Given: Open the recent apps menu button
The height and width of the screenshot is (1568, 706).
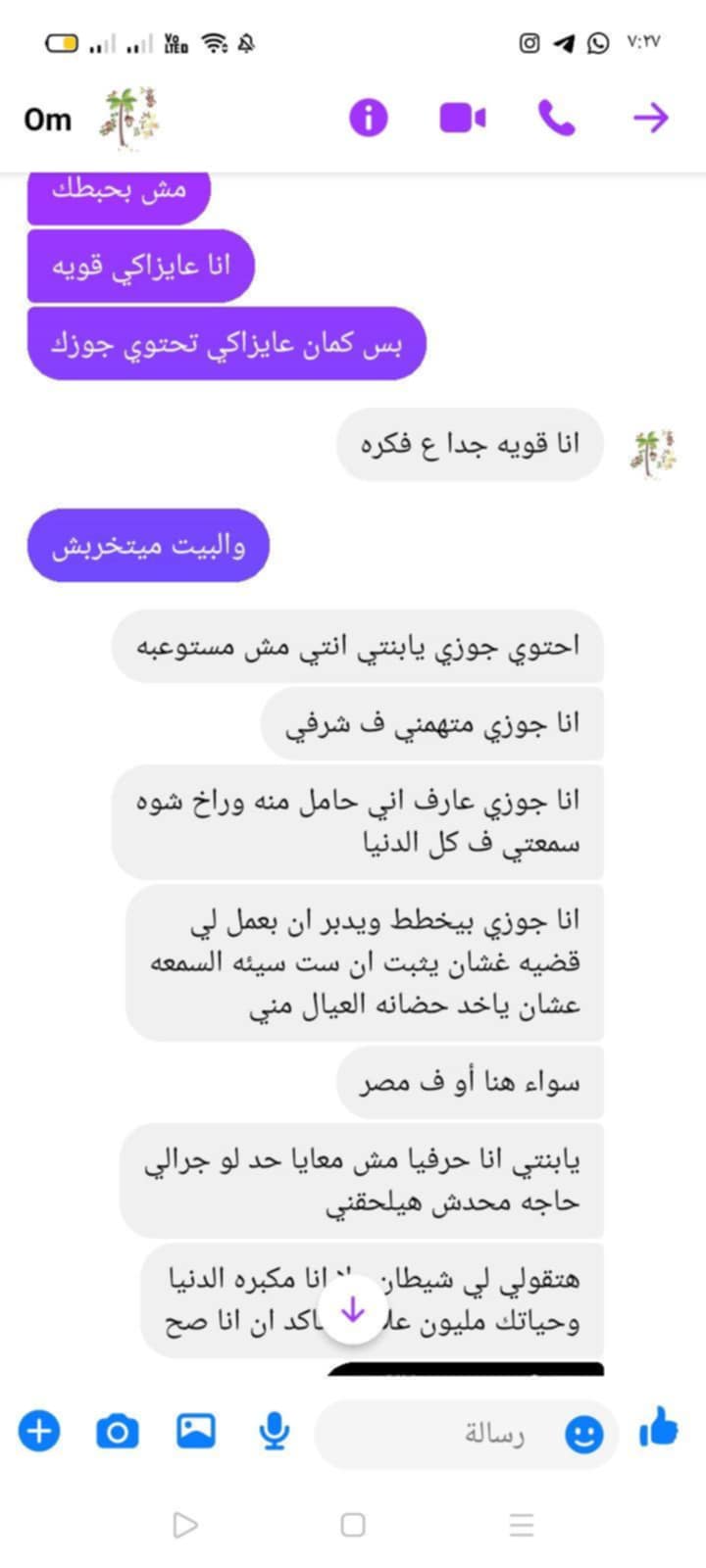Looking at the screenshot, I should point(522,1525).
